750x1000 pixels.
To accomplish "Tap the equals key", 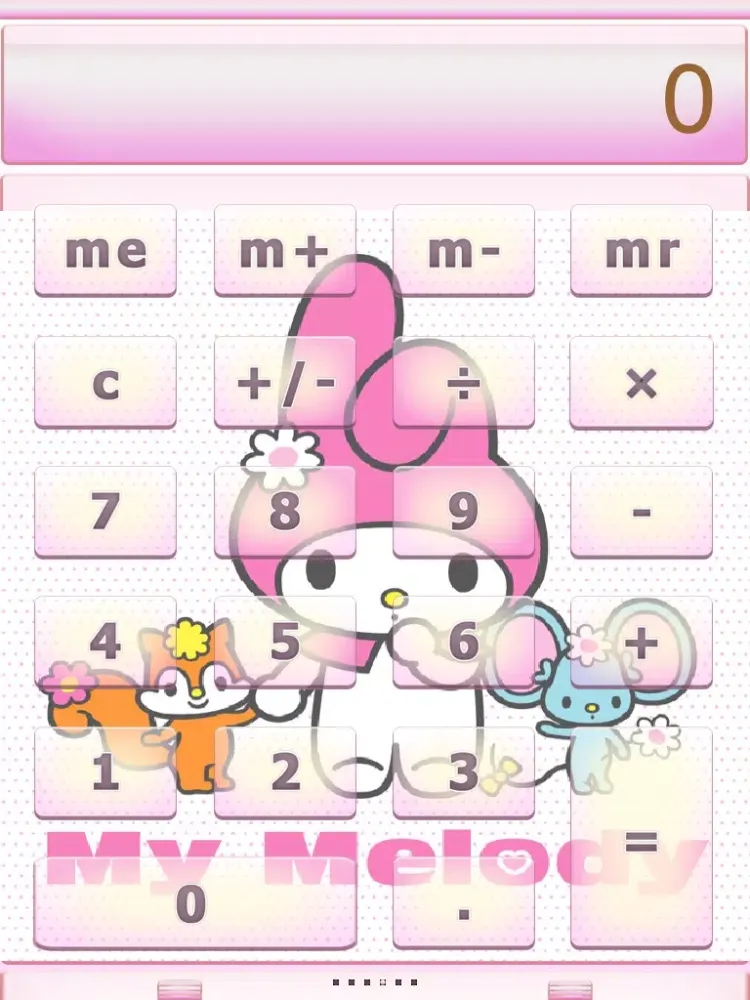I will click(642, 838).
